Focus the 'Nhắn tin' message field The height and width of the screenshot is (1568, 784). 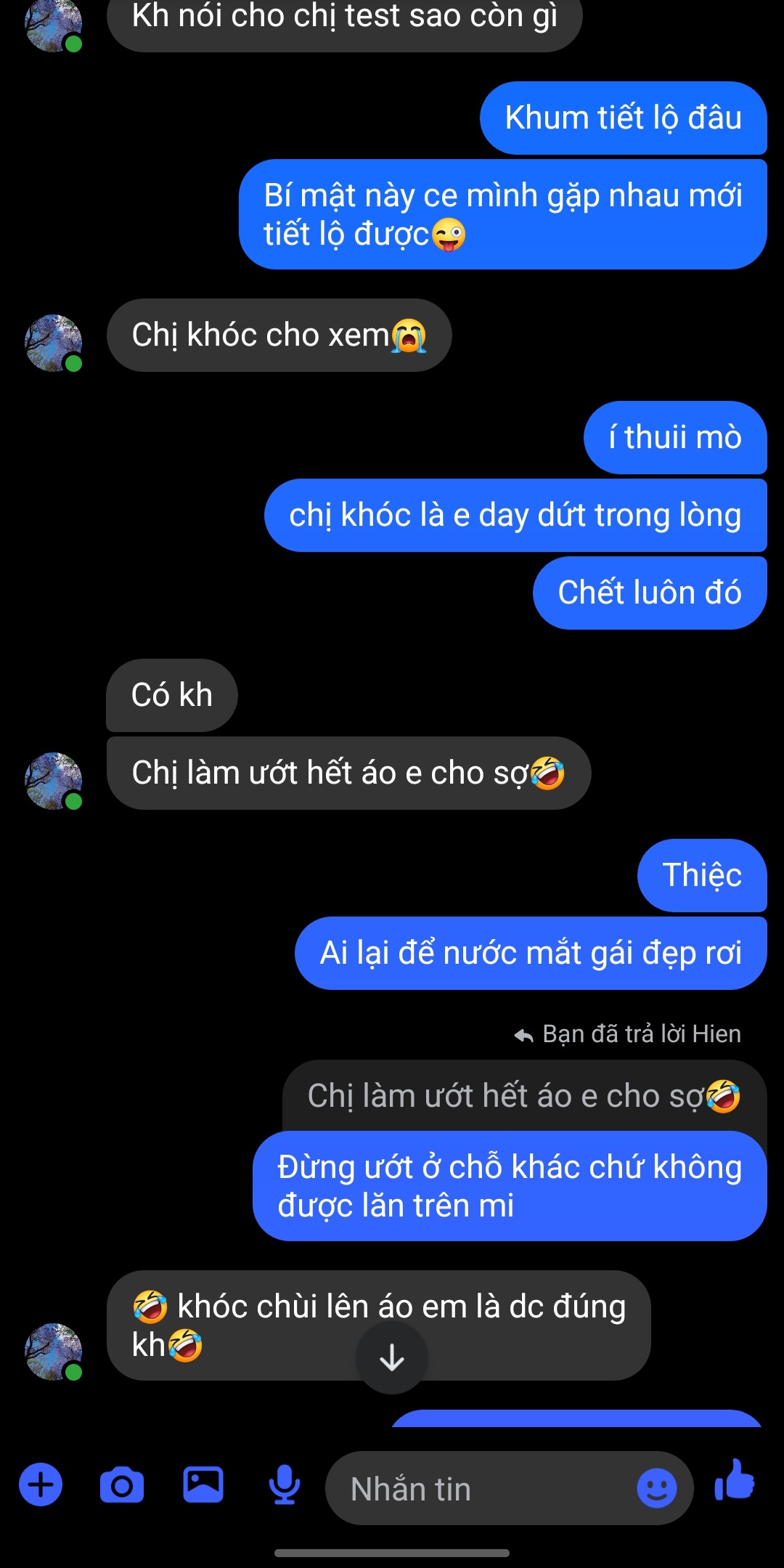tap(479, 1489)
